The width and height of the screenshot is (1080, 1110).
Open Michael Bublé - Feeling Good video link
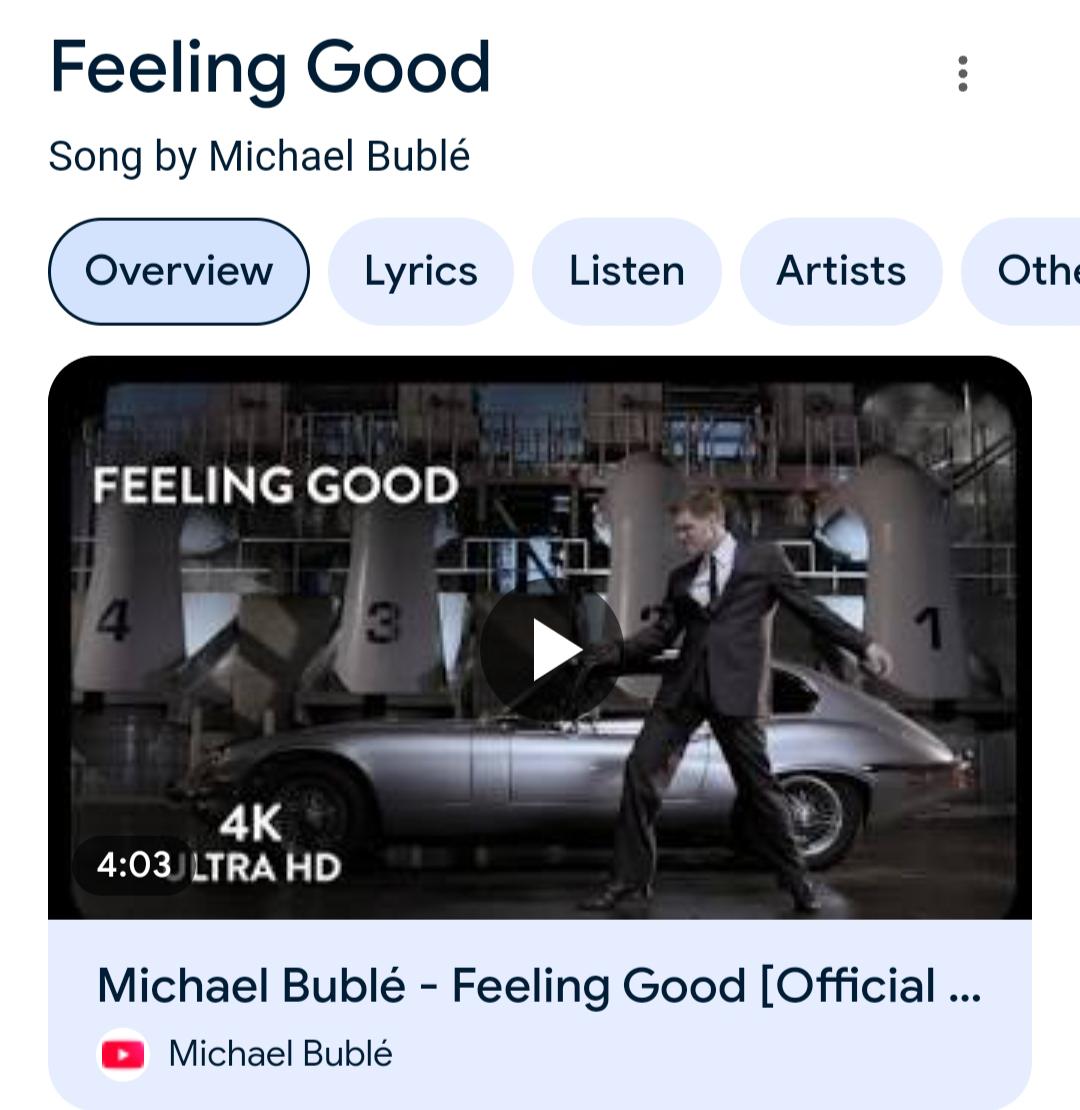click(539, 986)
